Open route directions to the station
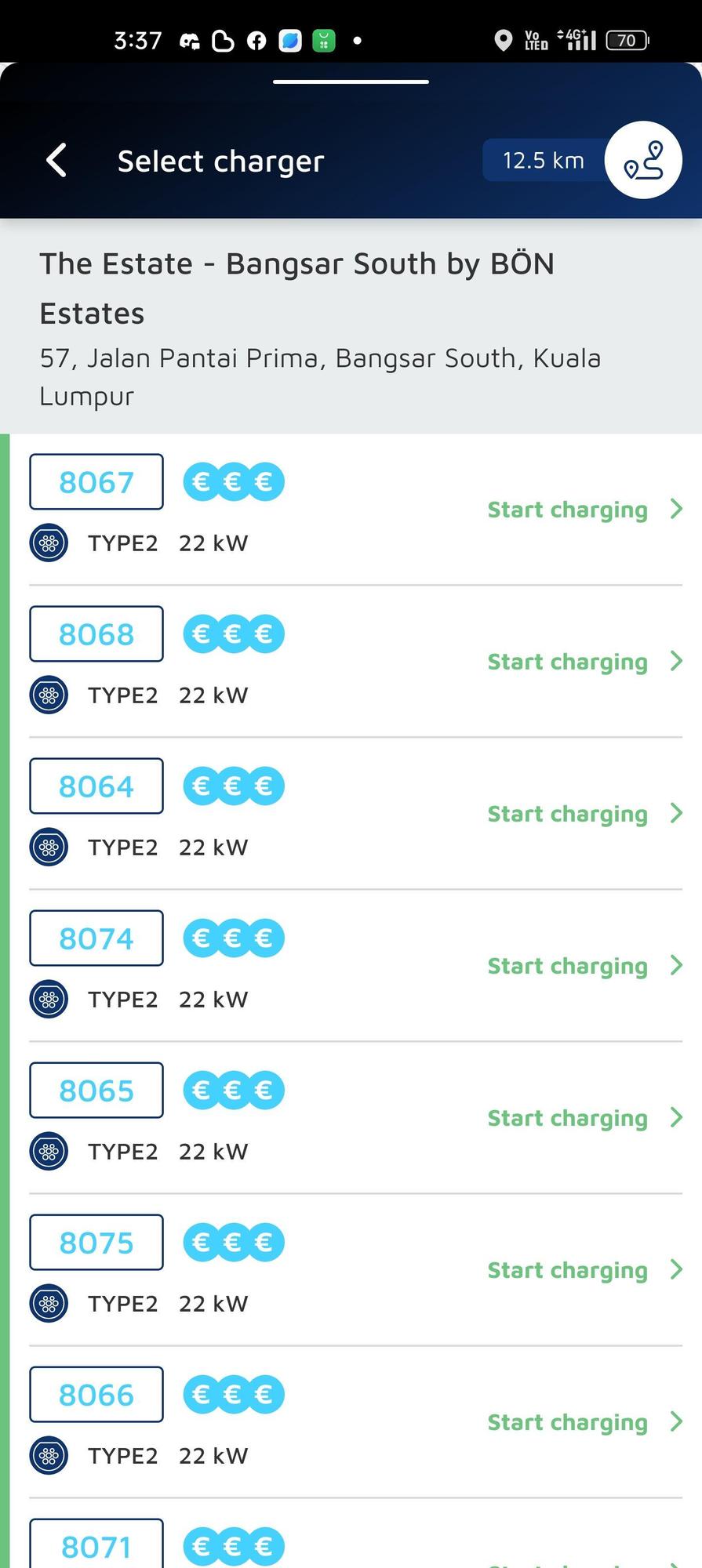The height and width of the screenshot is (1568, 702). pyautogui.click(x=643, y=161)
